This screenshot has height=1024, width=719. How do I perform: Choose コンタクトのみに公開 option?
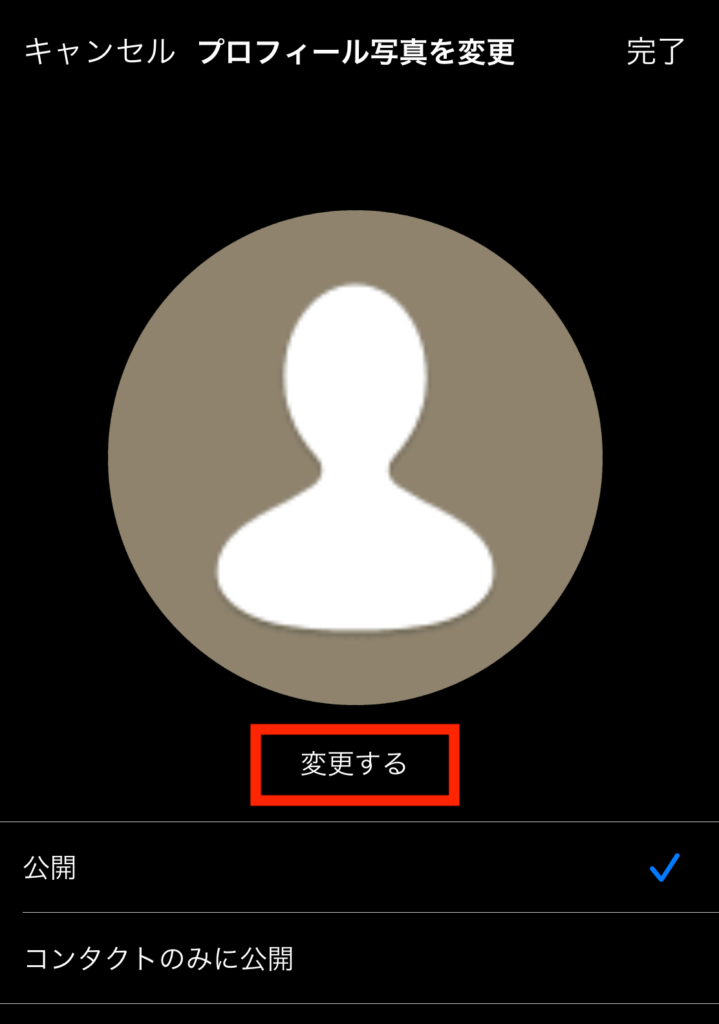(x=359, y=958)
